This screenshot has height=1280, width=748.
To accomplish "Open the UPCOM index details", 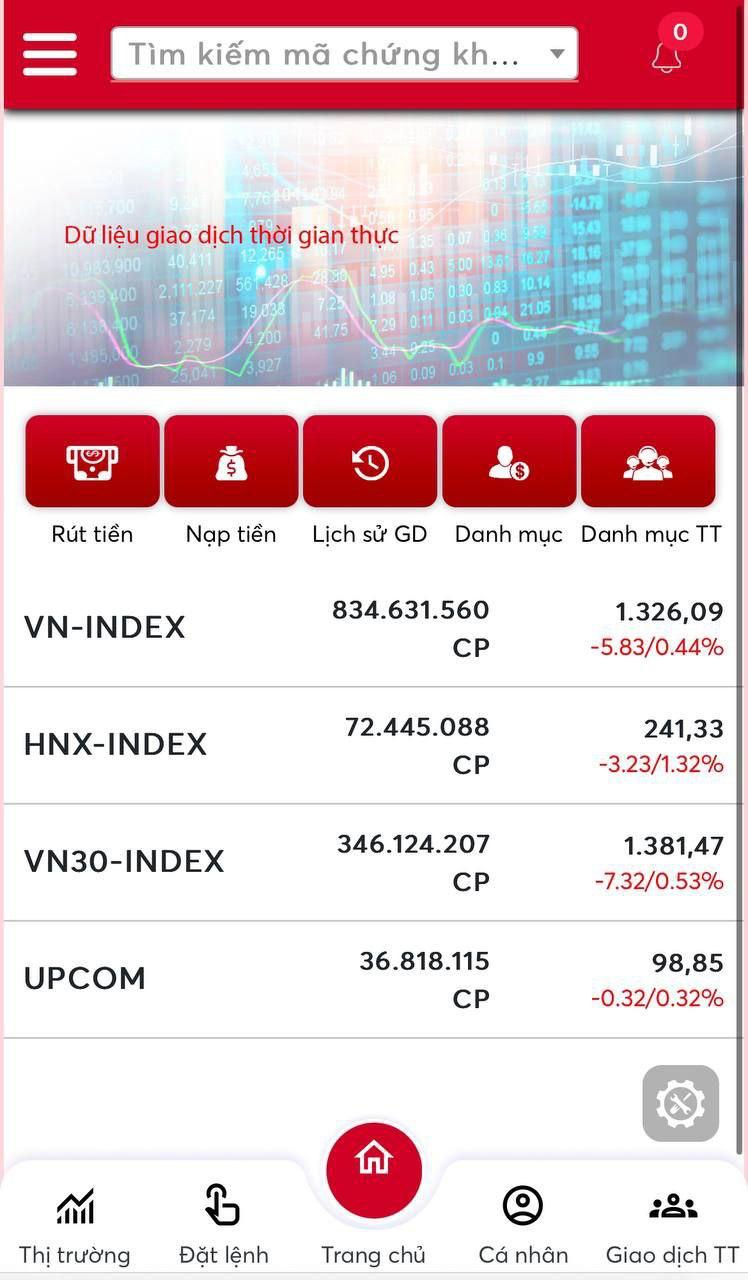I will tap(374, 977).
